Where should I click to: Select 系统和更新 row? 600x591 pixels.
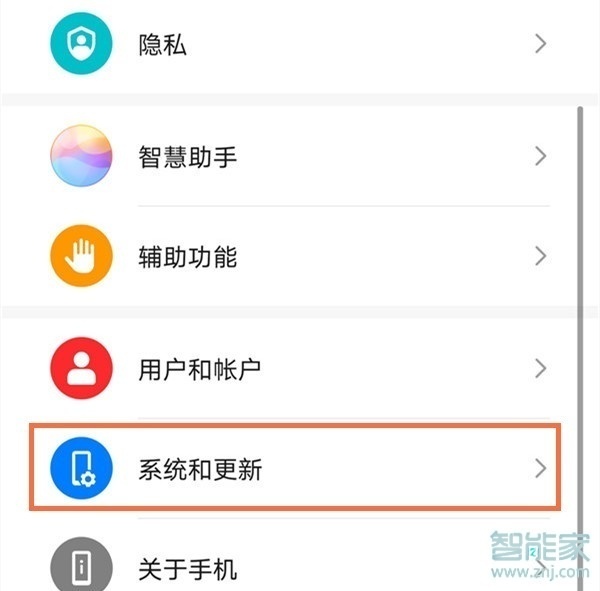pos(300,469)
